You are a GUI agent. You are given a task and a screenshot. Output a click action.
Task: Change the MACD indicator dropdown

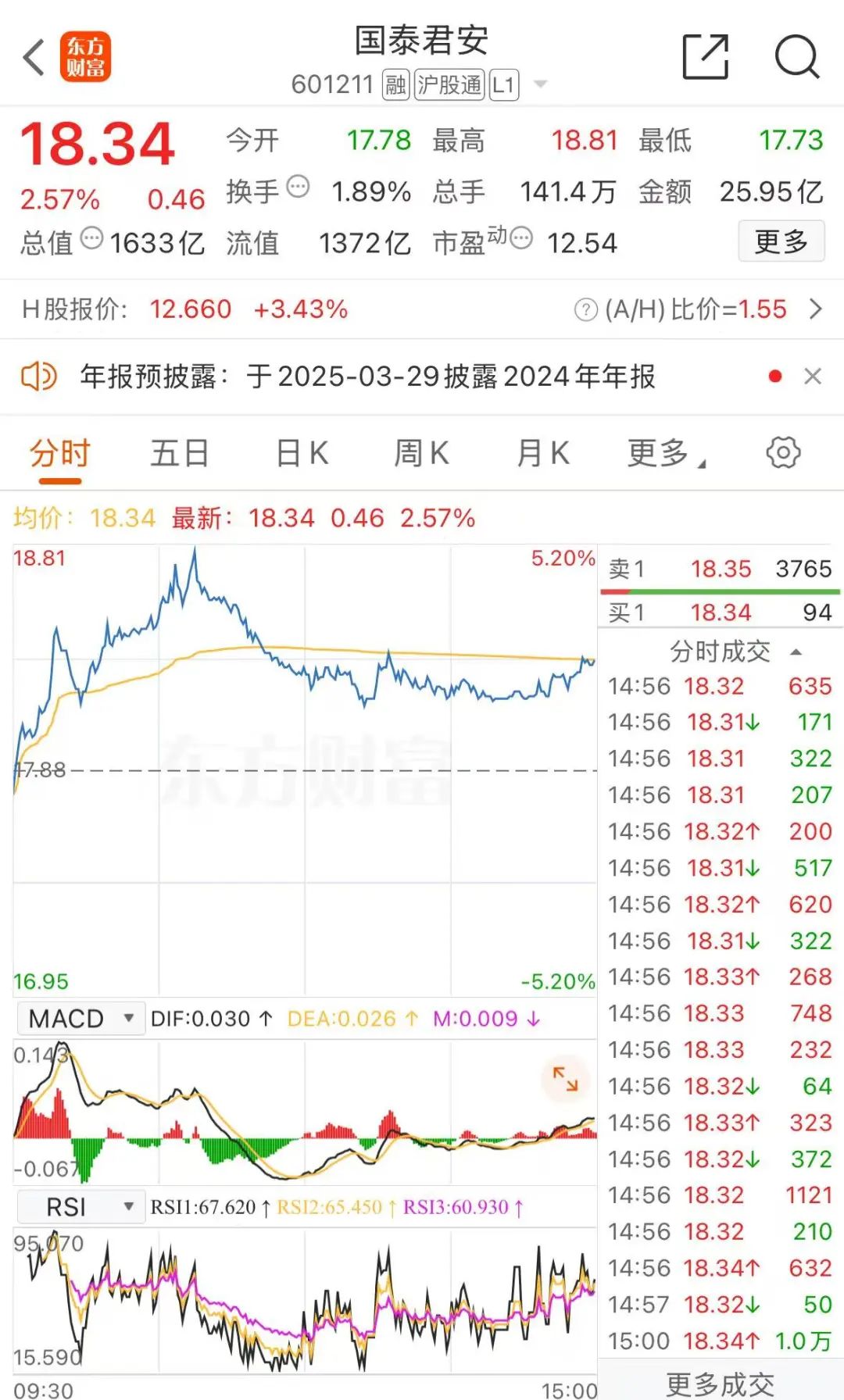tap(80, 1019)
